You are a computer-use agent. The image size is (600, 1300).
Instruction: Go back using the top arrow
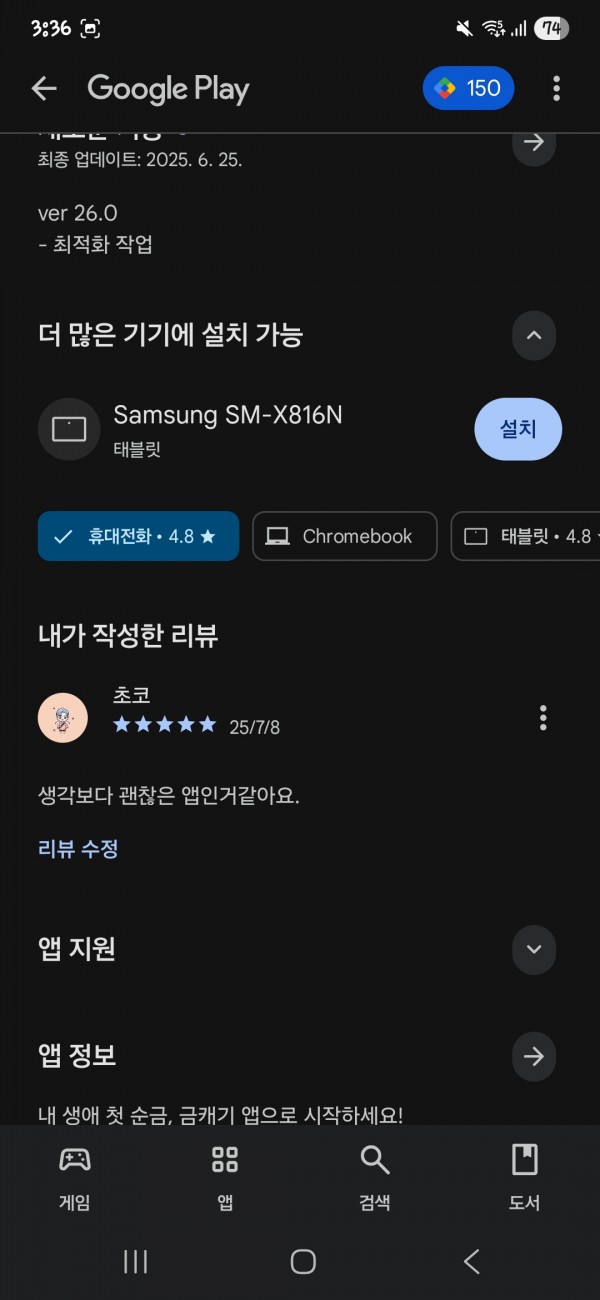(44, 89)
